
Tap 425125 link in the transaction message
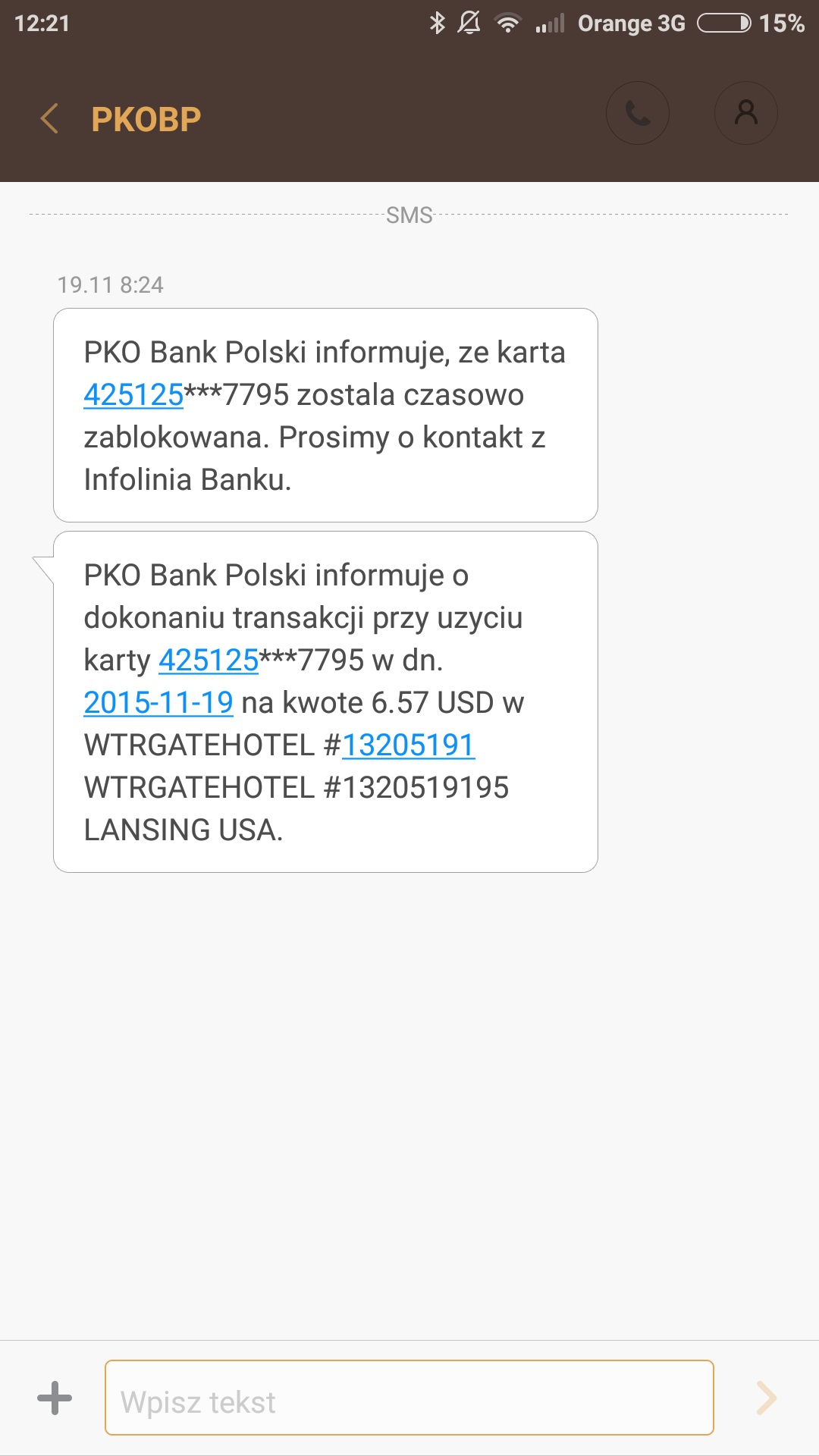pos(209,661)
